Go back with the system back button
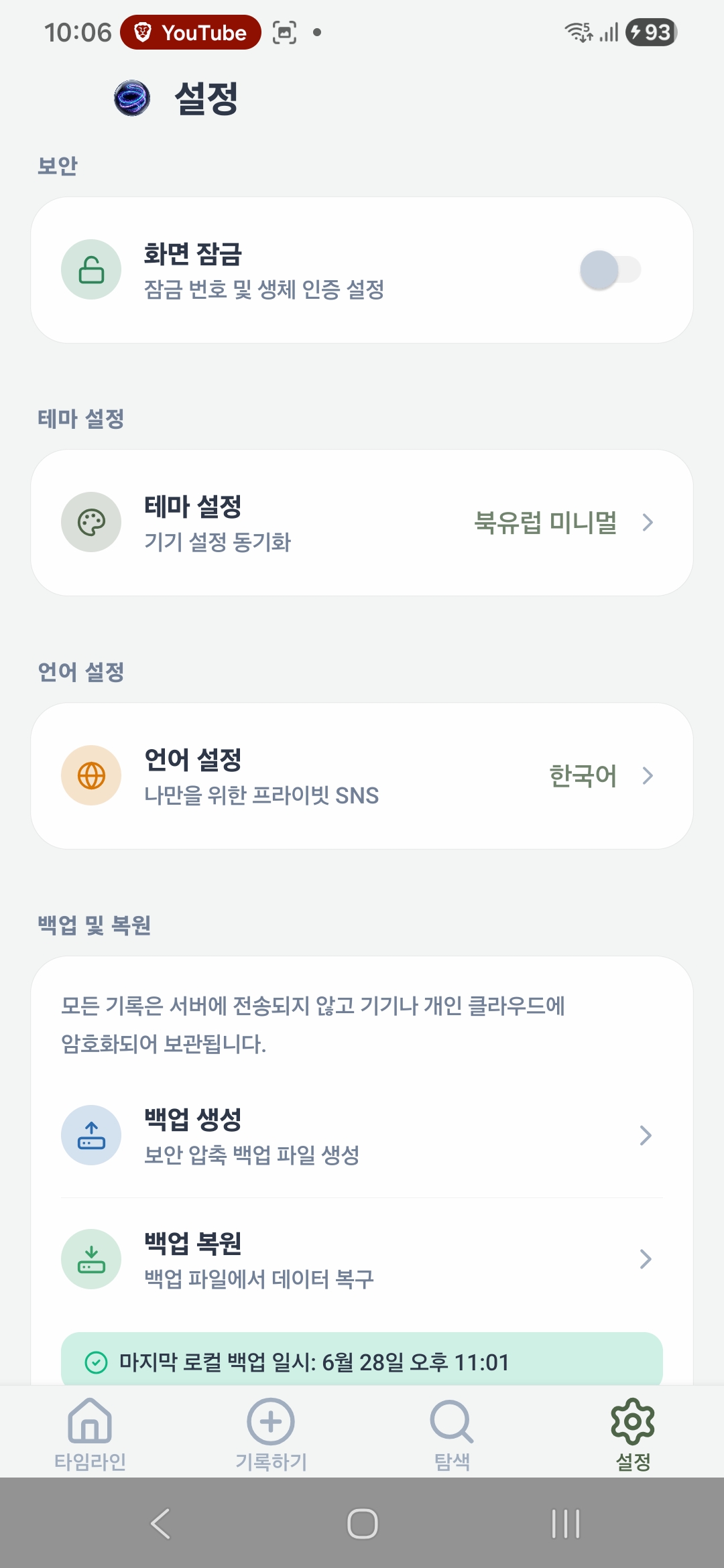The height and width of the screenshot is (1568, 724). pyautogui.click(x=160, y=1524)
